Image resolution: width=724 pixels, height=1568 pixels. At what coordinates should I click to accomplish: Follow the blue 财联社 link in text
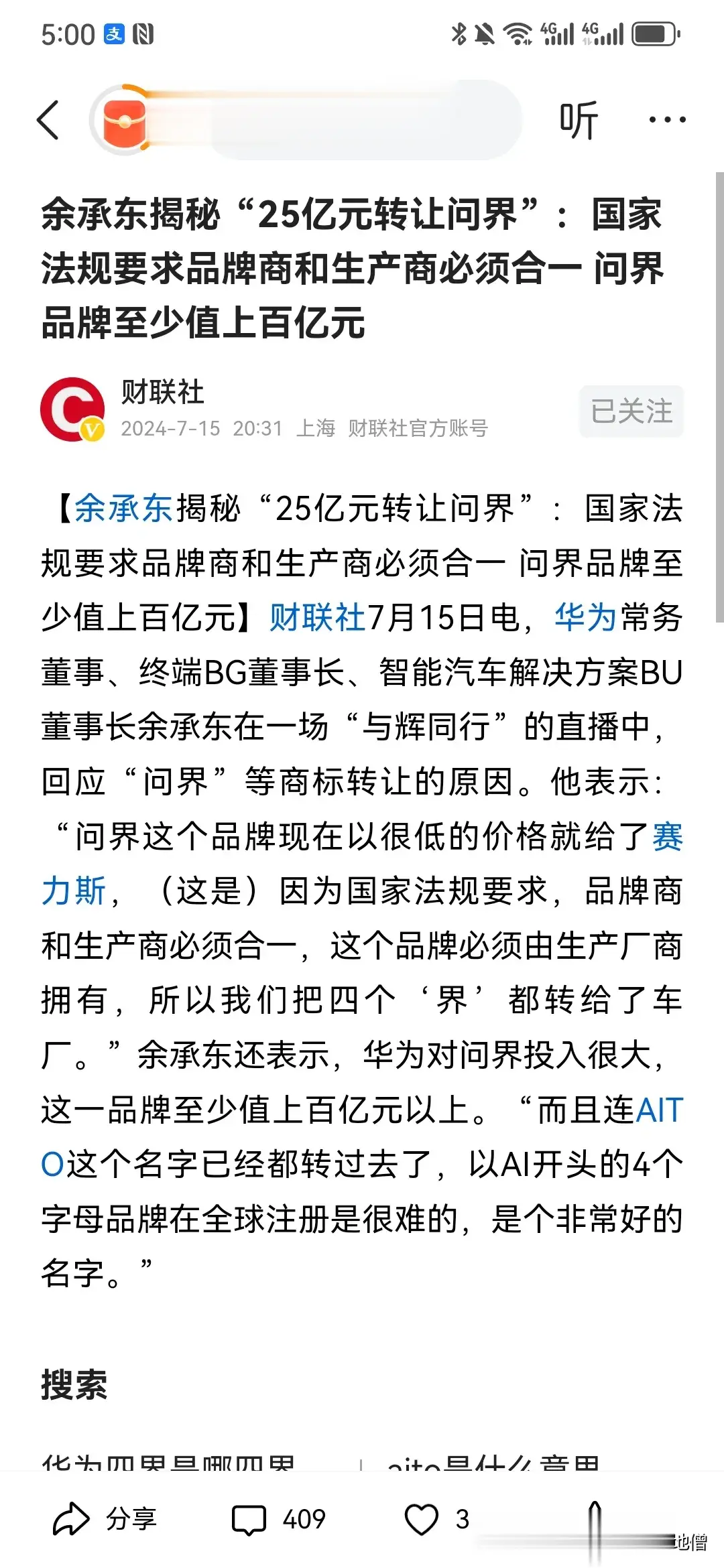pyautogui.click(x=317, y=617)
